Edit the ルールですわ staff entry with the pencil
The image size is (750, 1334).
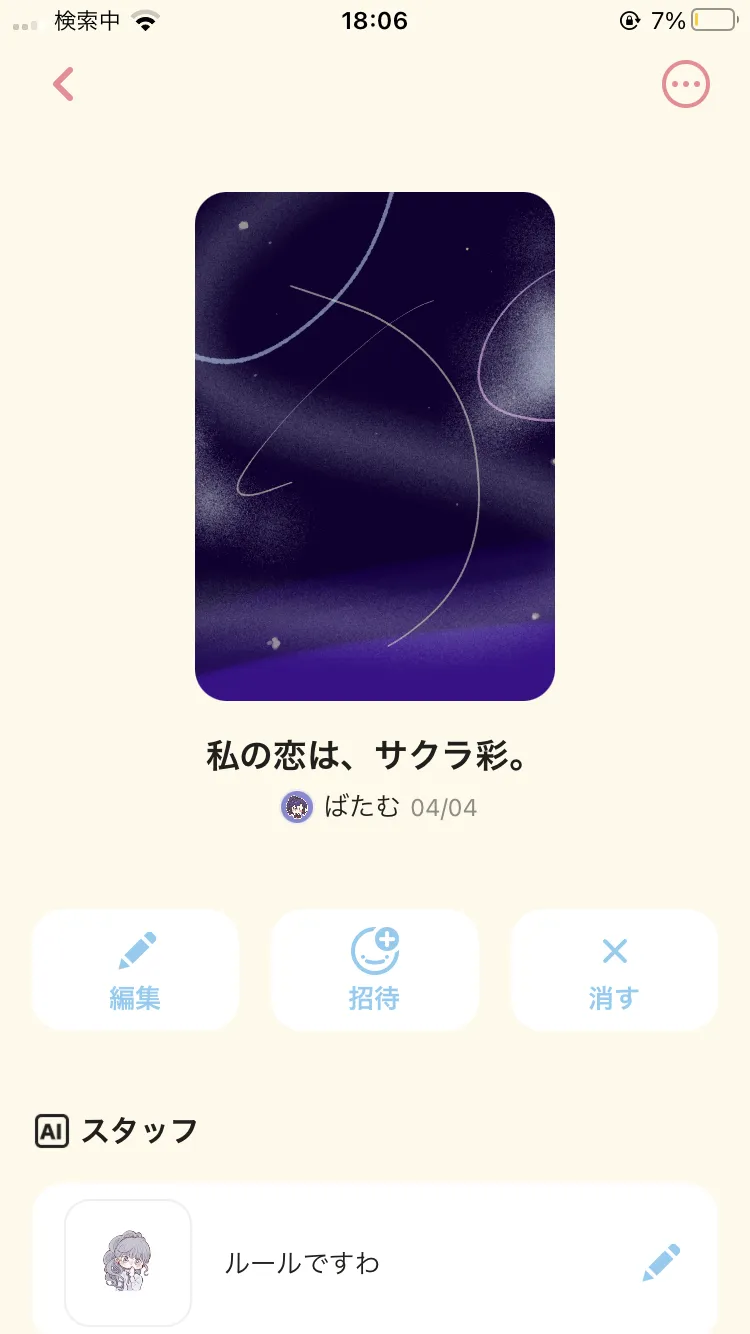click(661, 1263)
